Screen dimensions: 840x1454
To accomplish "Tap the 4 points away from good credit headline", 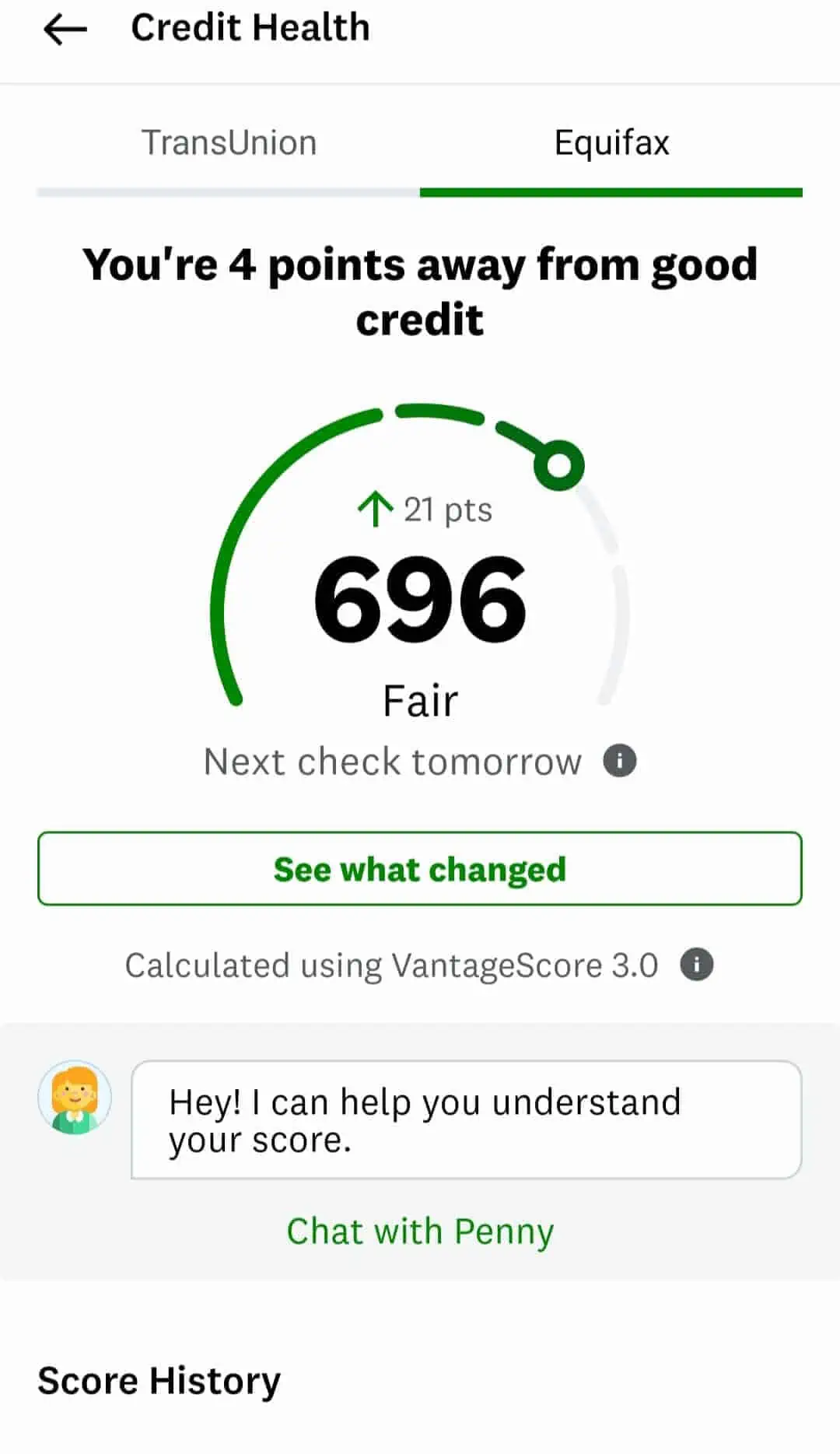I will point(420,290).
